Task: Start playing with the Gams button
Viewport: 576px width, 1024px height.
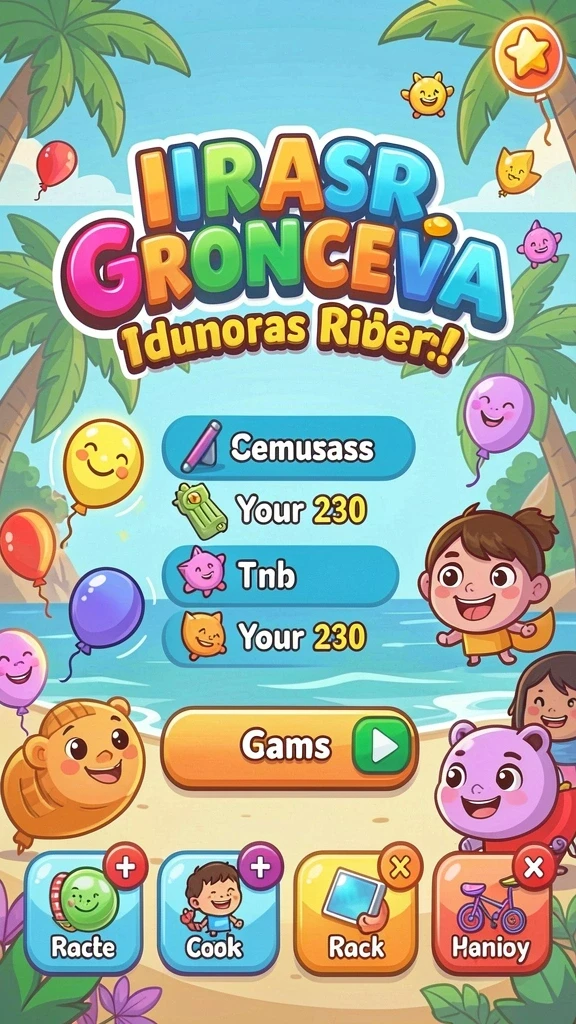Action: click(x=289, y=748)
